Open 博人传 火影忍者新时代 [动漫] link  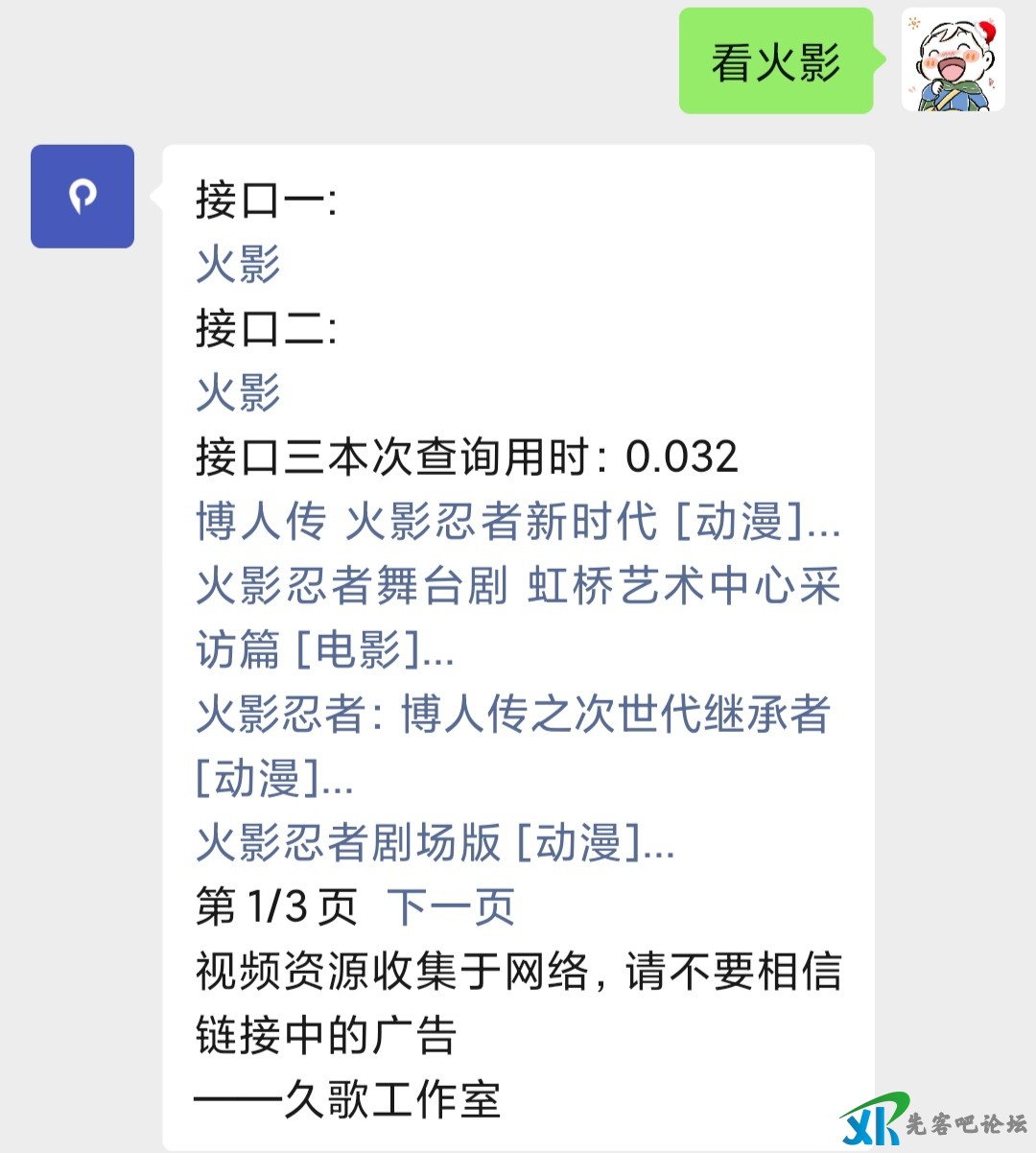pyautogui.click(x=518, y=524)
